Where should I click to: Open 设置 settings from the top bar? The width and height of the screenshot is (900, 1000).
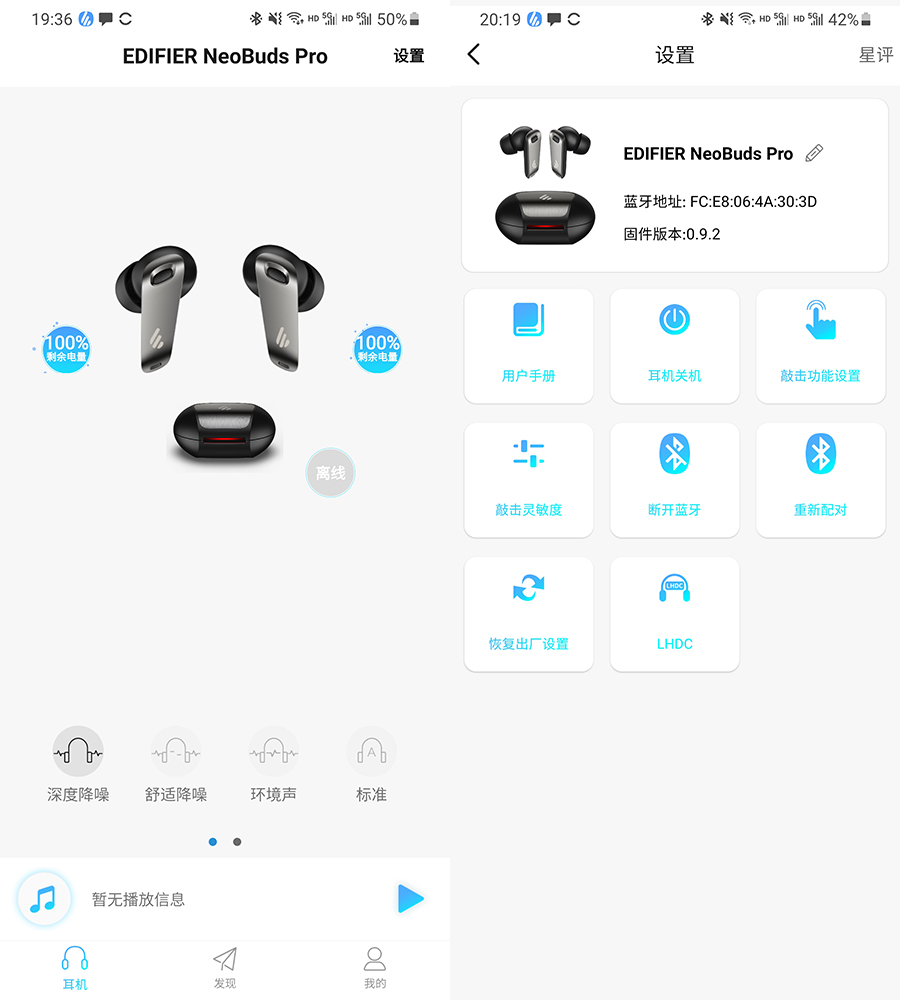click(408, 57)
